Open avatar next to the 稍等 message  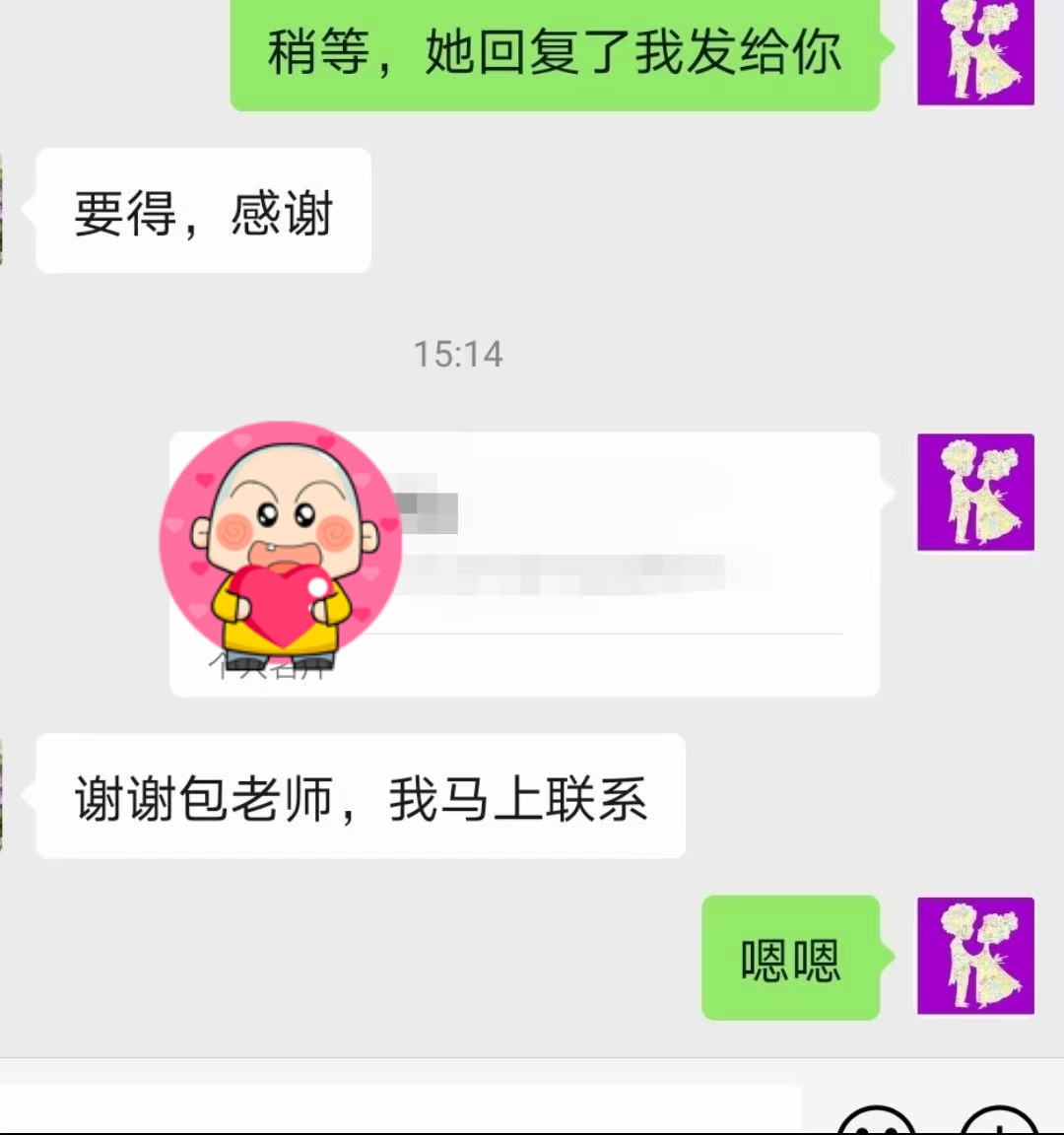tap(975, 51)
